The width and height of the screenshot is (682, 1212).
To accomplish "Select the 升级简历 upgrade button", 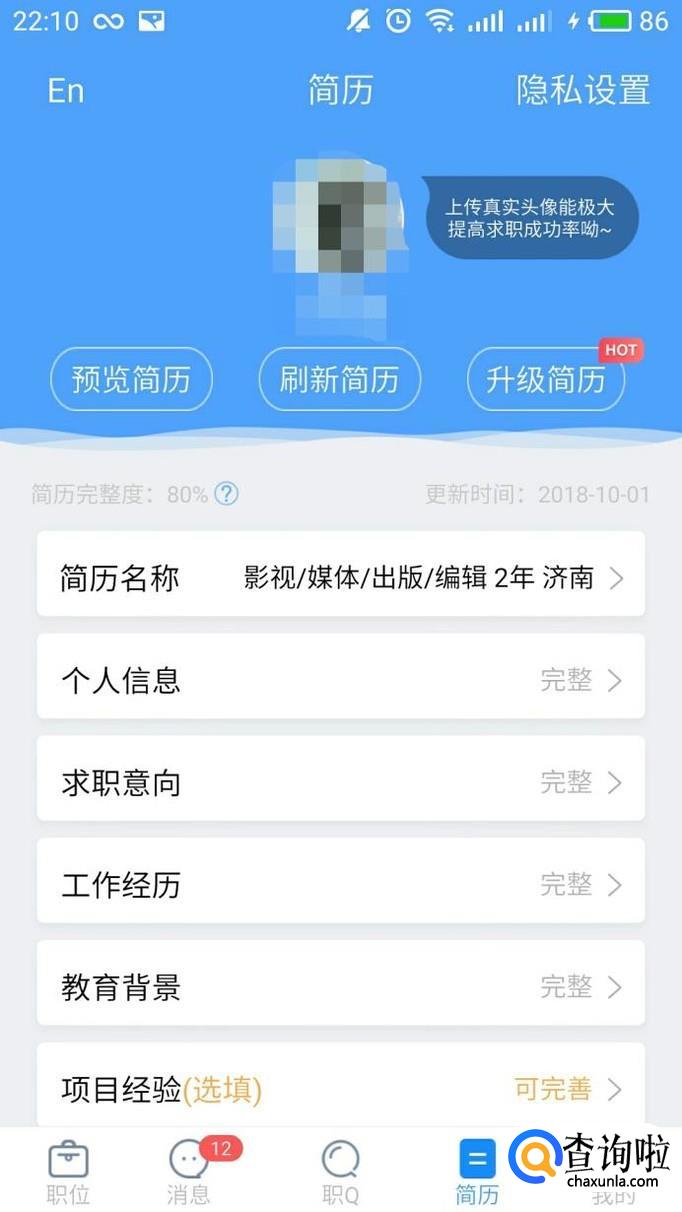I will [546, 379].
